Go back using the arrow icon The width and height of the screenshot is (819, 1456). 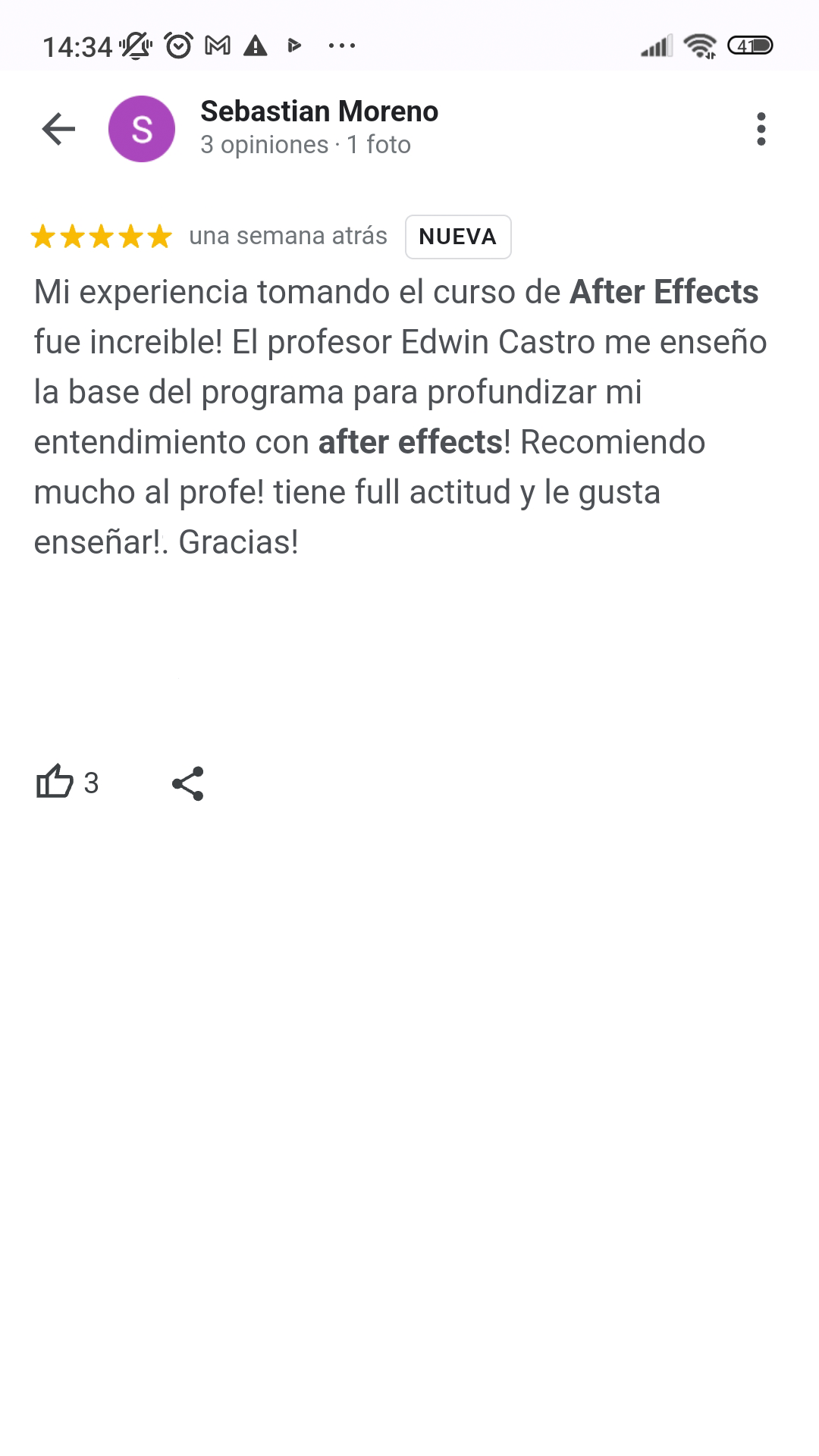pyautogui.click(x=58, y=129)
